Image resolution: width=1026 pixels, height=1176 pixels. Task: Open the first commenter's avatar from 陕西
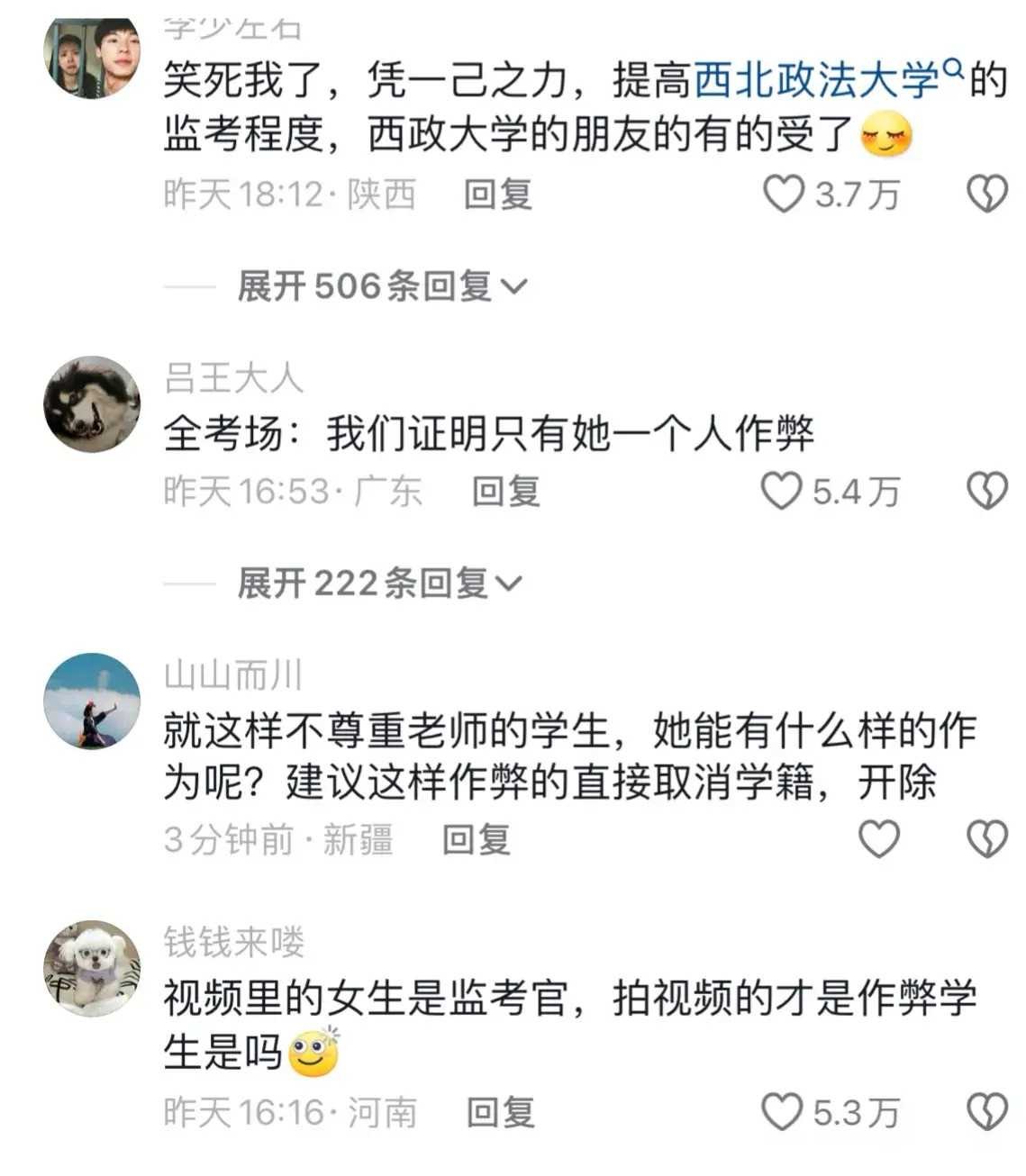92,58
